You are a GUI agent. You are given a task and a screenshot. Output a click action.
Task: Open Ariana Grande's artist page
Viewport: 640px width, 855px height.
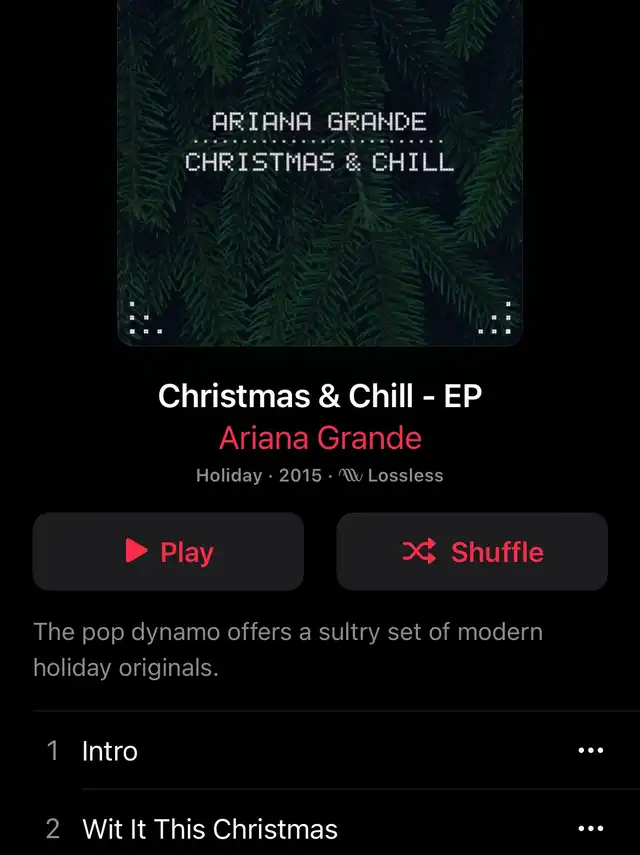(320, 438)
